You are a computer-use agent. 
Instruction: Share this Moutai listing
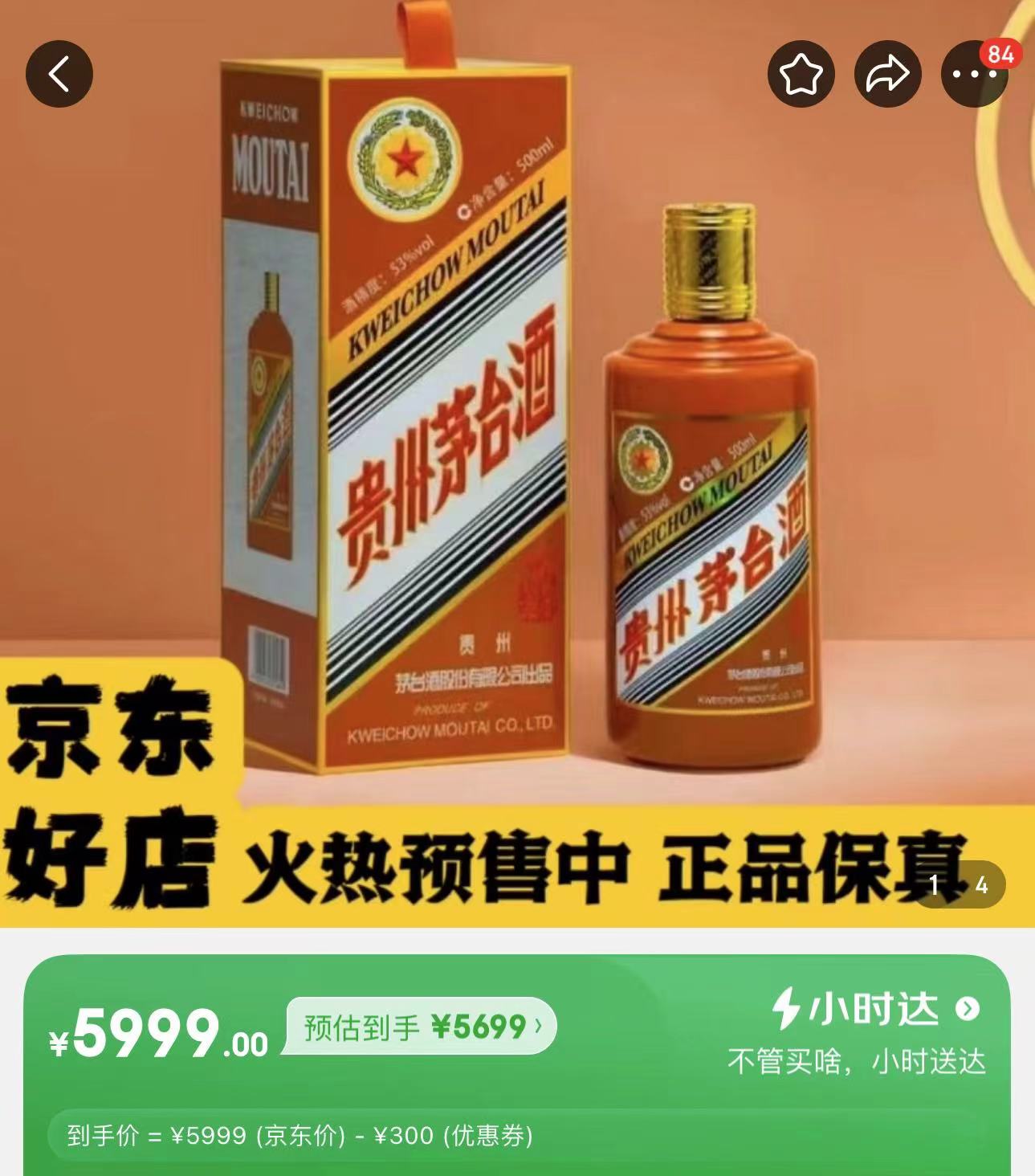[x=887, y=74]
